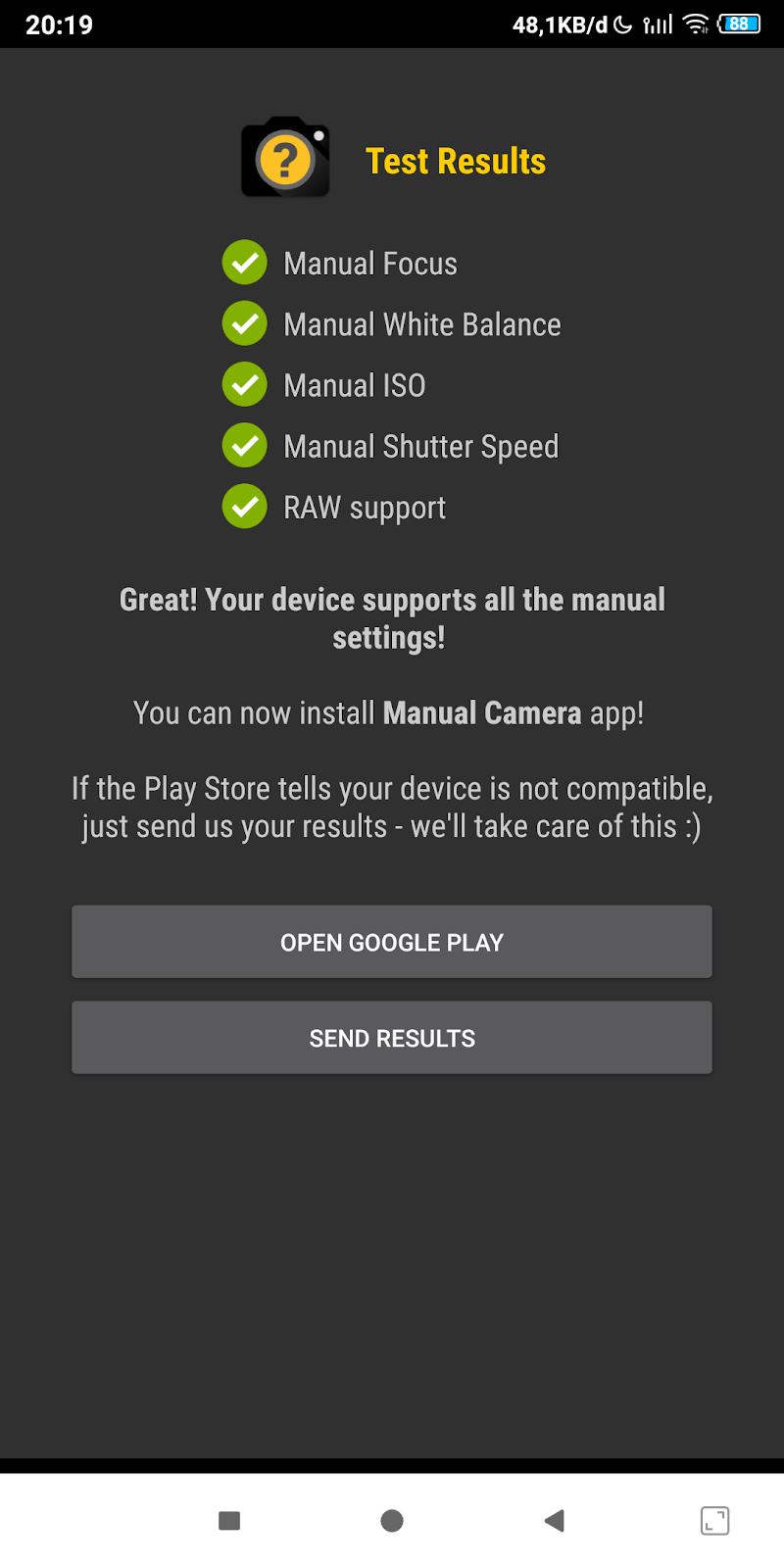Open Google Play to install Manual Camera
The image size is (784, 1568).
pyautogui.click(x=392, y=942)
